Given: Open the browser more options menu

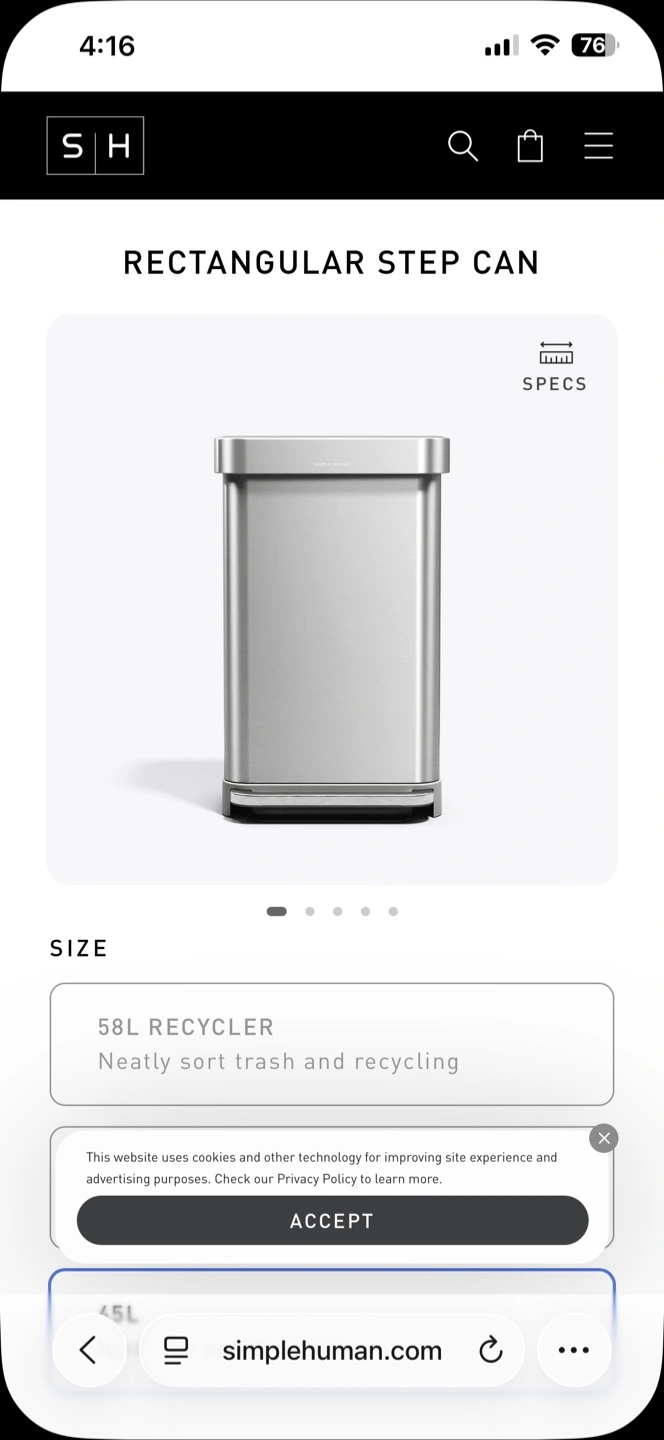Looking at the screenshot, I should tap(573, 1350).
